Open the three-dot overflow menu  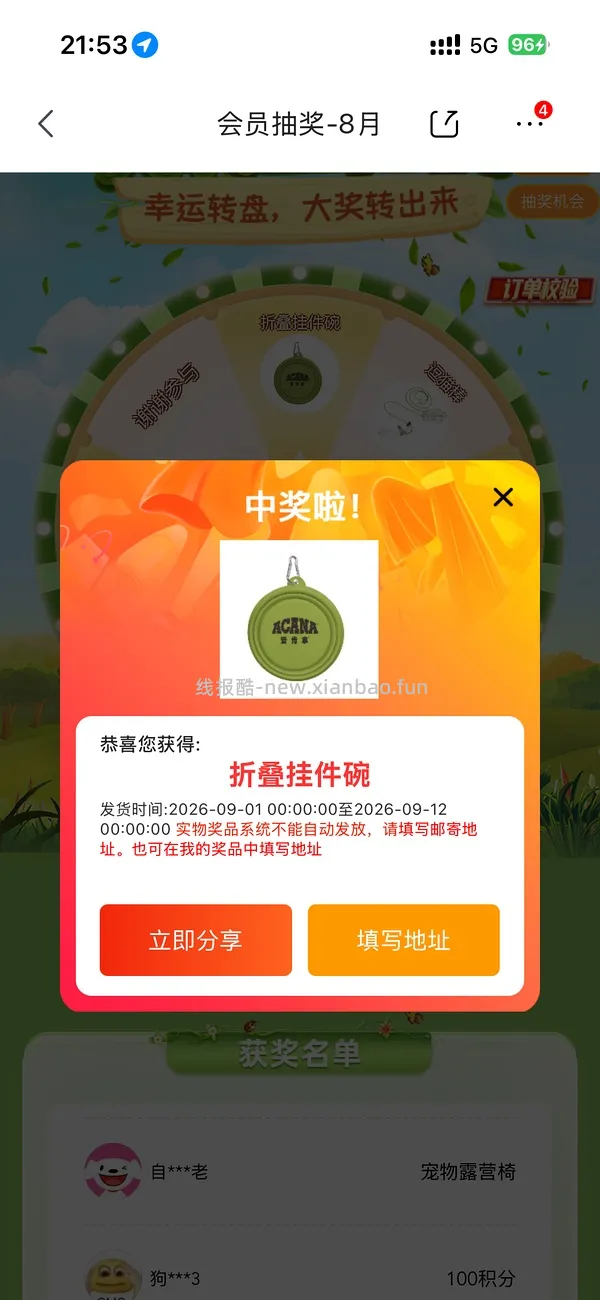click(529, 123)
